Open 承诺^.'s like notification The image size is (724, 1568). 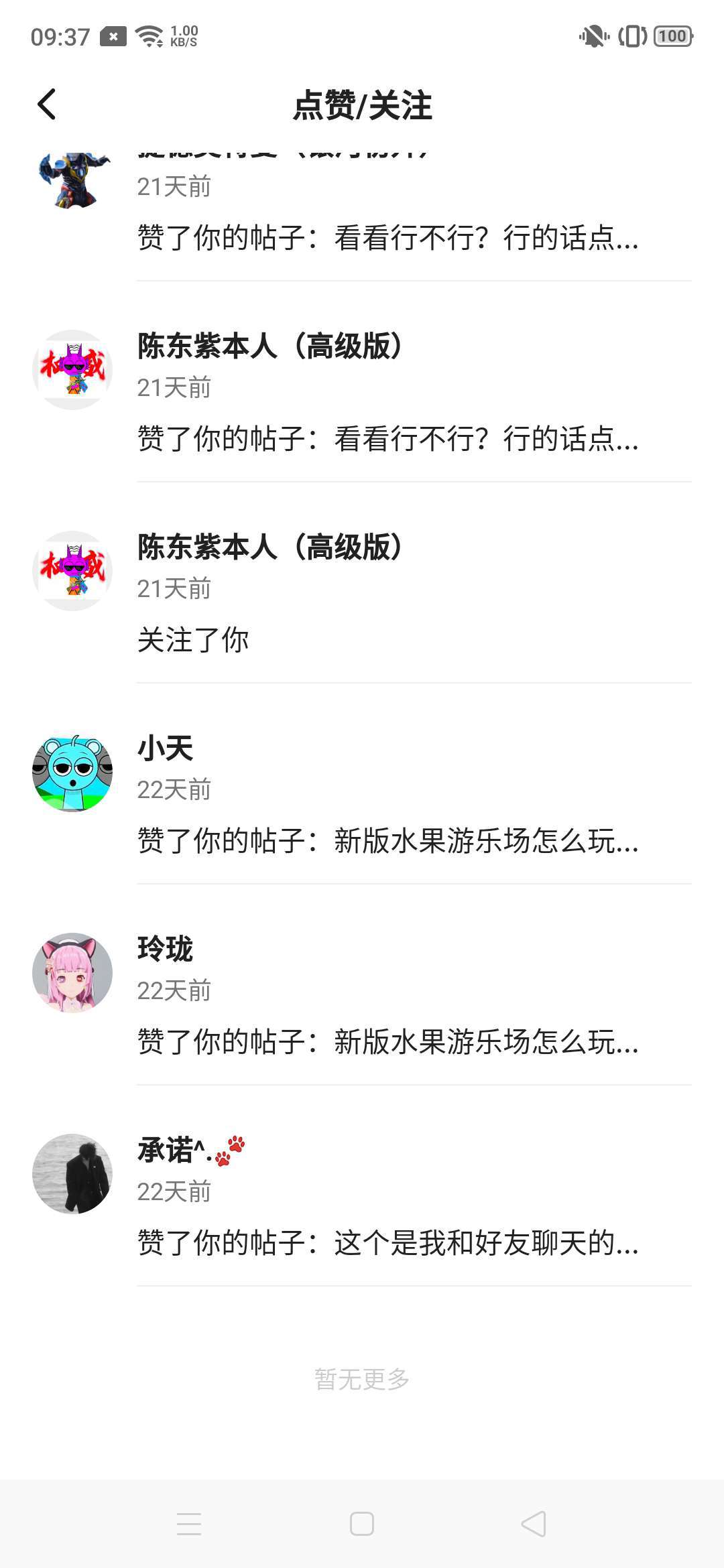coord(387,1243)
